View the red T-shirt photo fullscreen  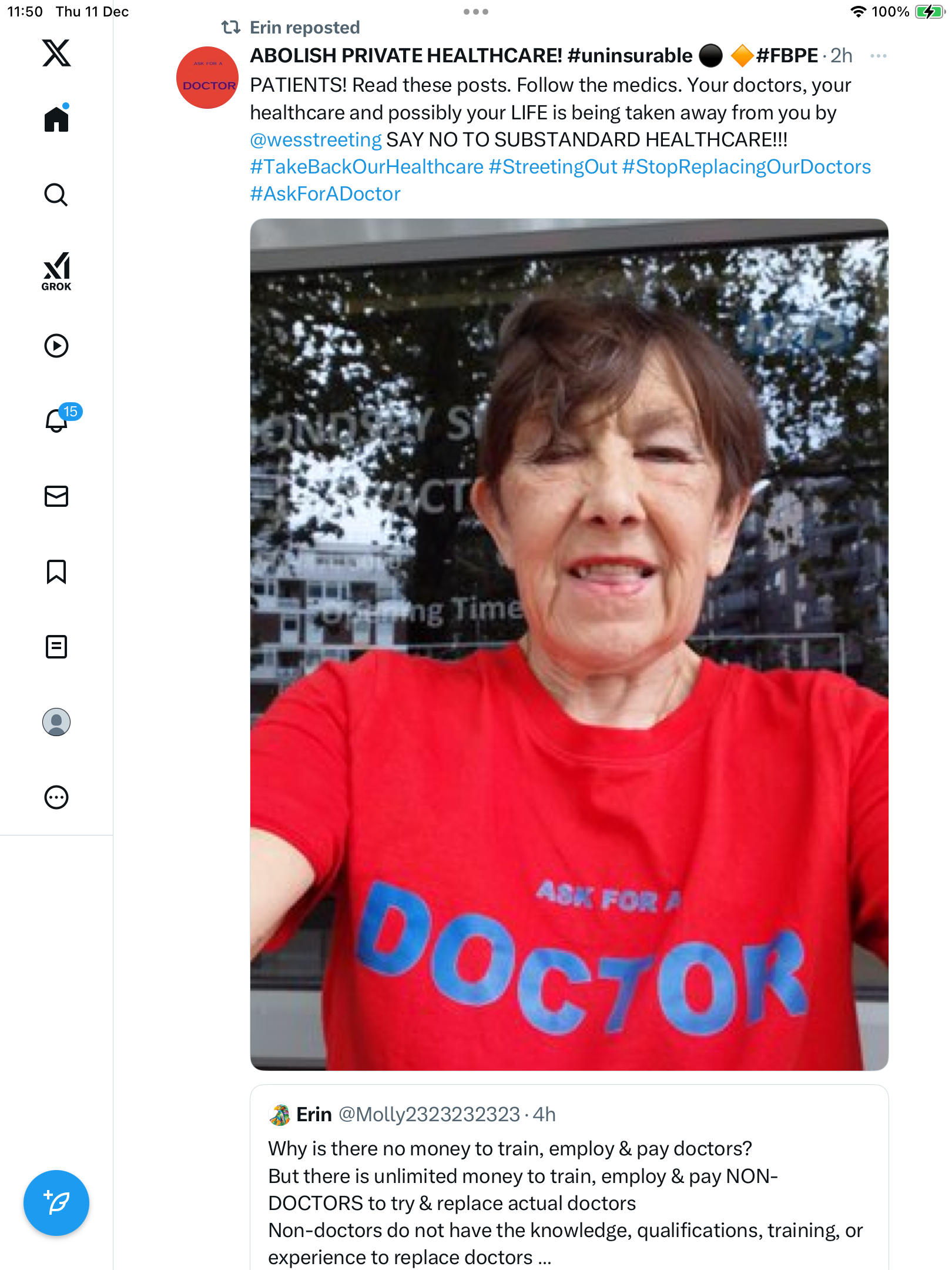pyautogui.click(x=569, y=644)
